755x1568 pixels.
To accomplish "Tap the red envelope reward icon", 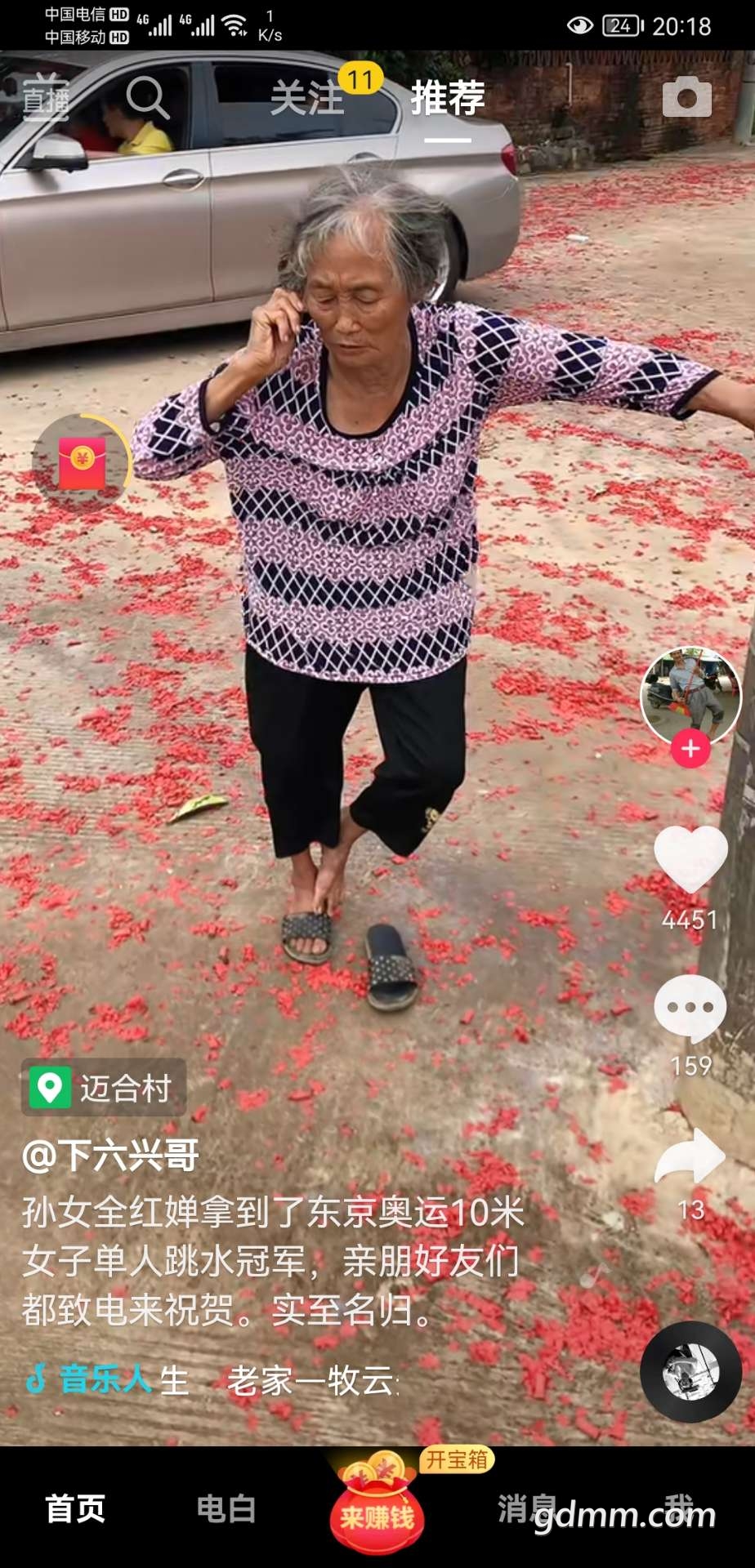I will (82, 462).
